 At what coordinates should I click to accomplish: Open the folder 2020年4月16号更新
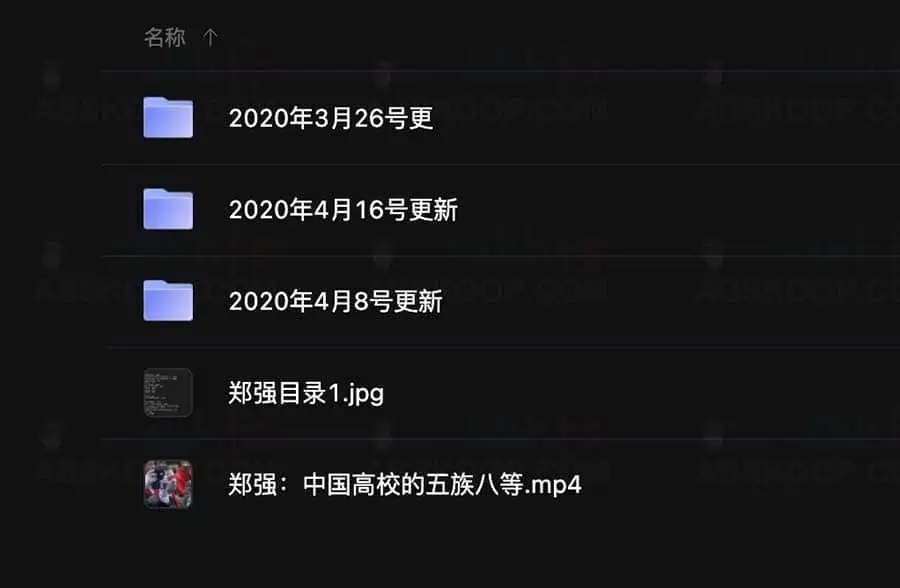(342, 210)
